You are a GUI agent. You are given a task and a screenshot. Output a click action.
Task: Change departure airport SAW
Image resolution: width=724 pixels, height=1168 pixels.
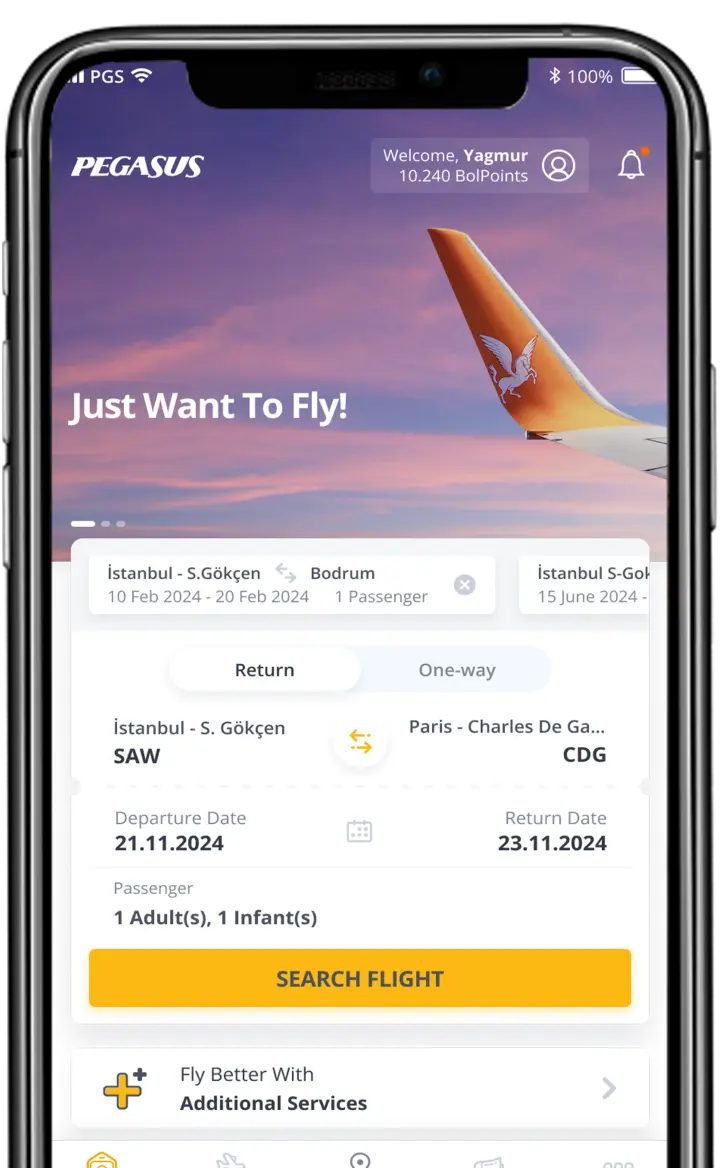199,741
